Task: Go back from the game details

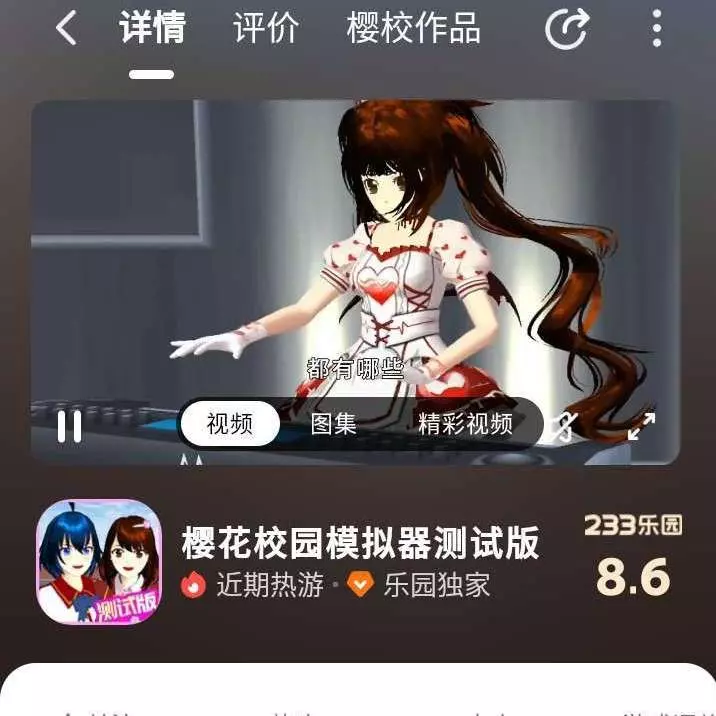Action: click(x=66, y=28)
